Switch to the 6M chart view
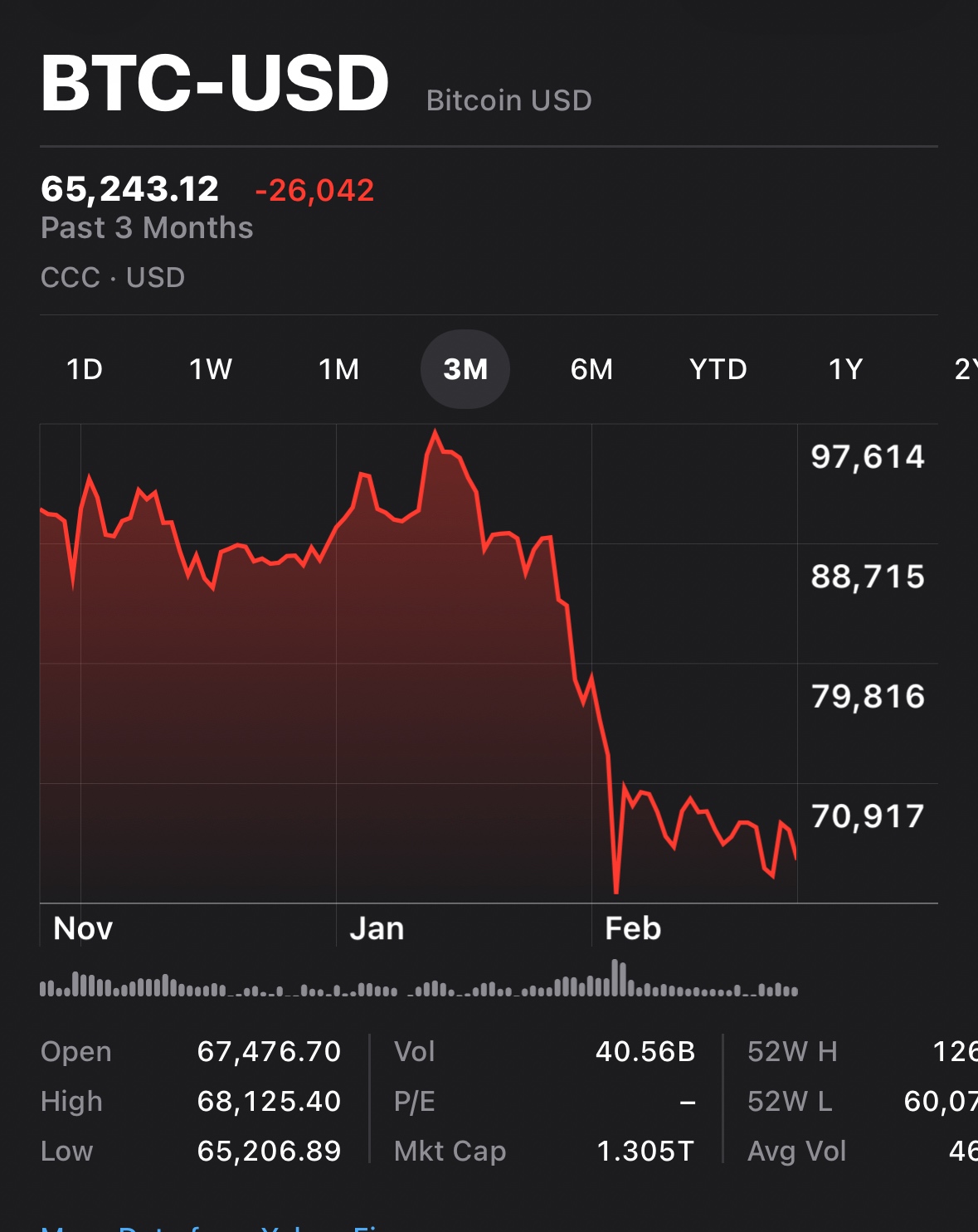 pos(591,369)
